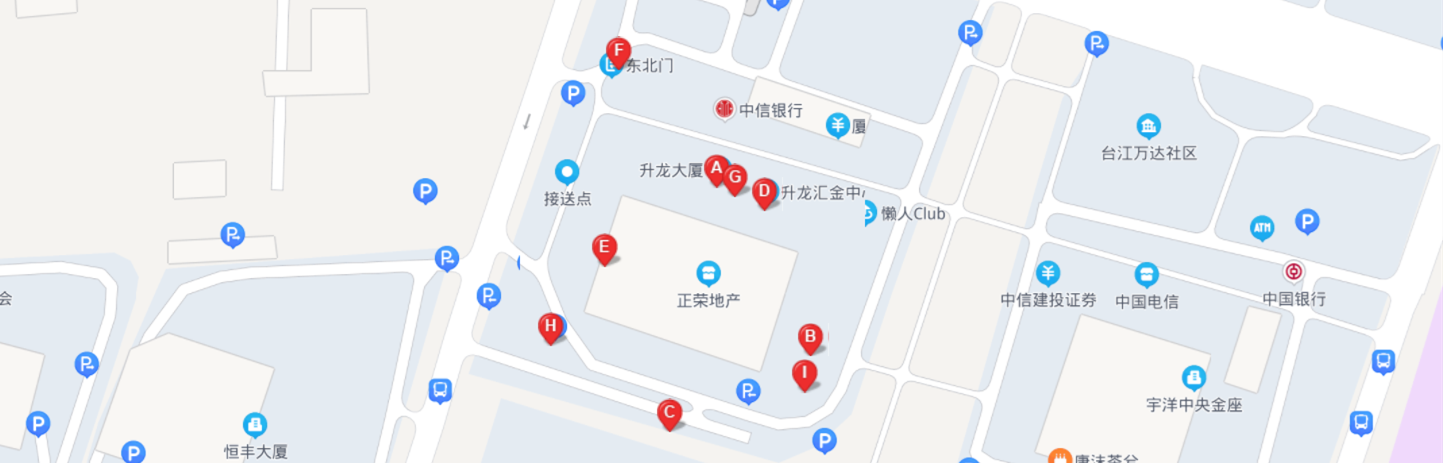This screenshot has height=463, width=1443.
Task: Open the 正荣地产 place marker
Action: point(708,273)
